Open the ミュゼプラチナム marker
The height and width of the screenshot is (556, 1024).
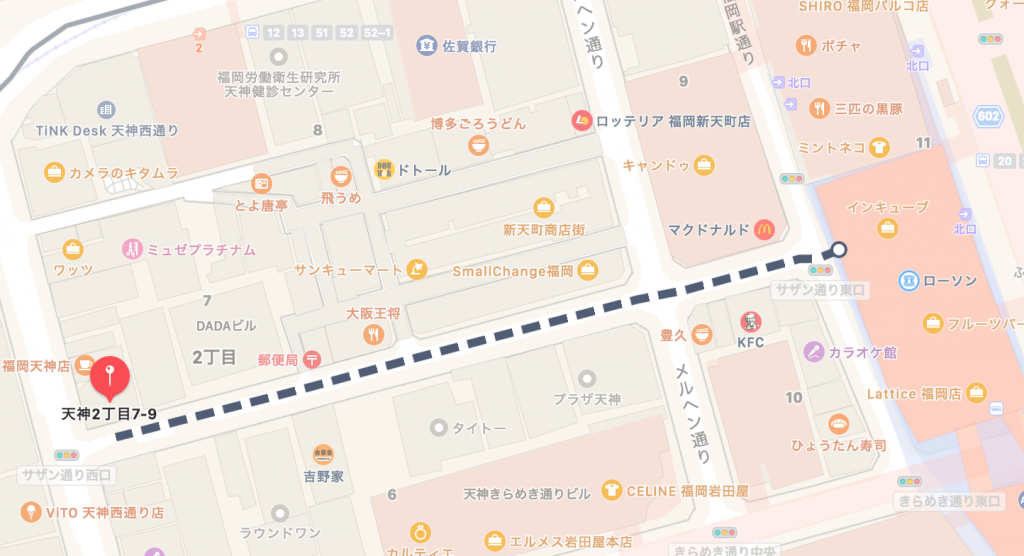132,248
